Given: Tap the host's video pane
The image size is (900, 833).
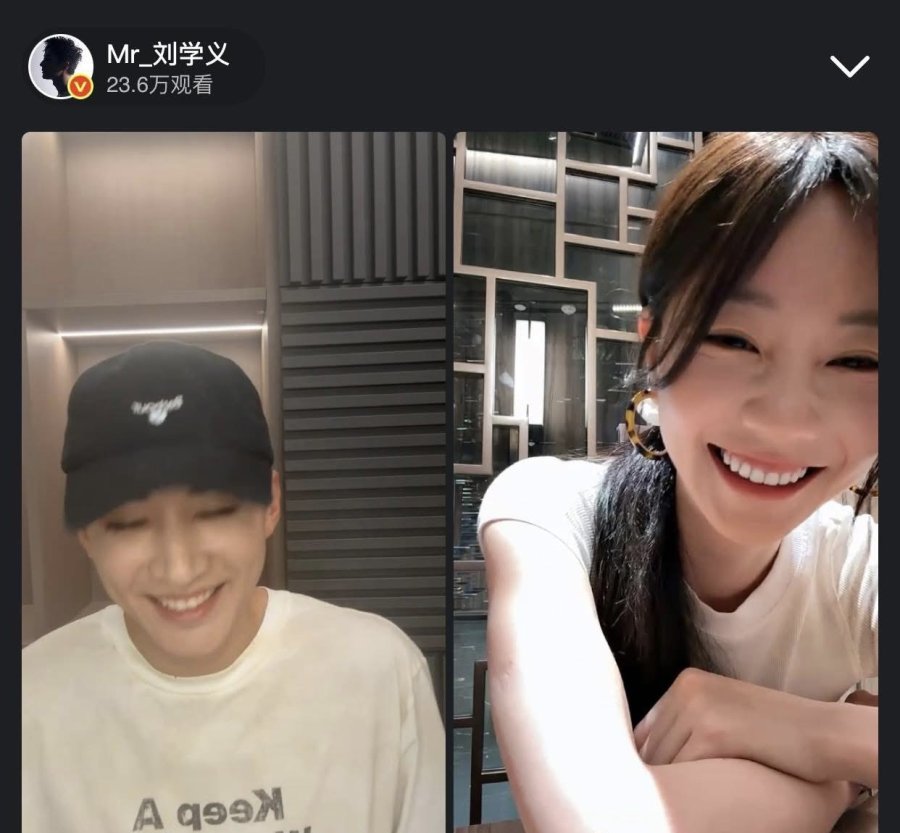Looking at the screenshot, I should tap(234, 480).
